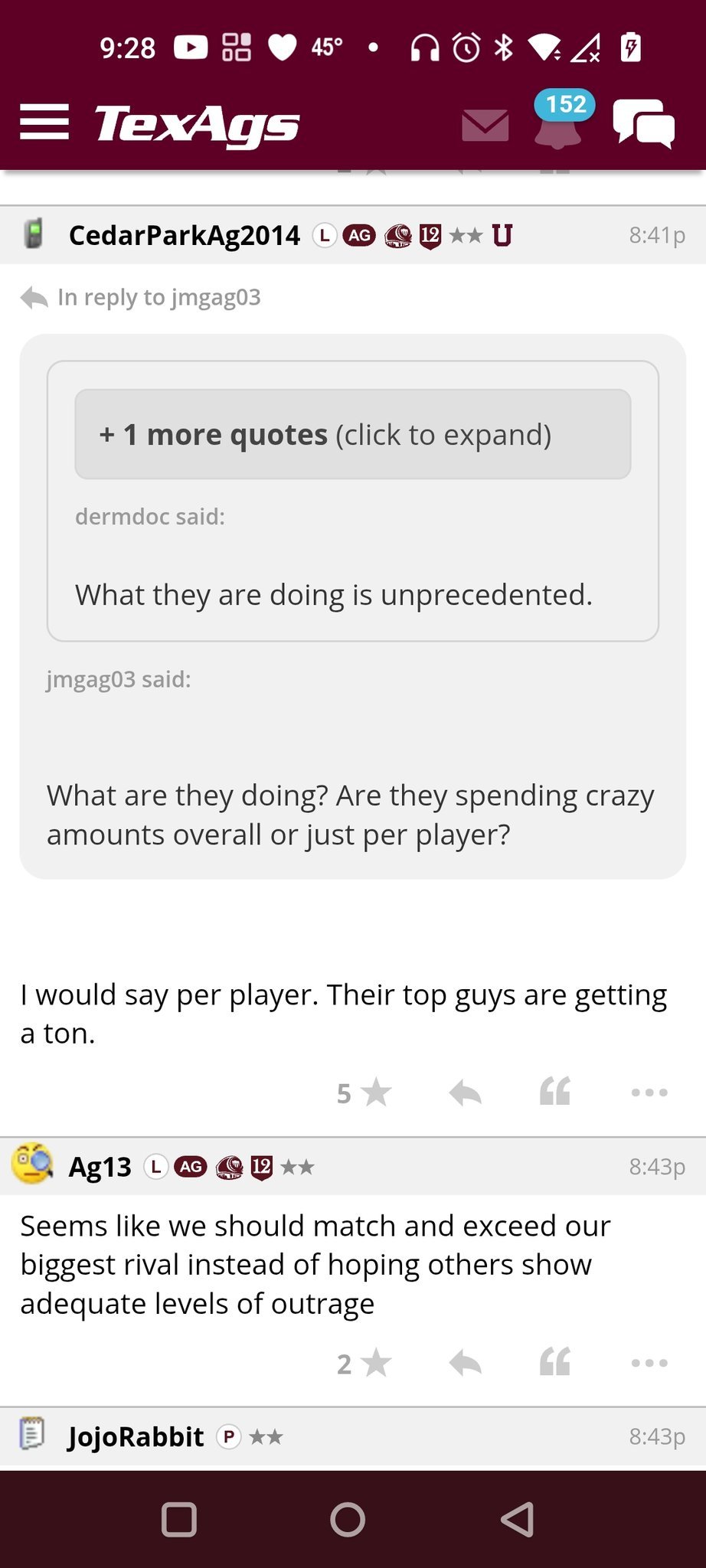
Task: Go to the system home screen
Action: (x=348, y=1520)
